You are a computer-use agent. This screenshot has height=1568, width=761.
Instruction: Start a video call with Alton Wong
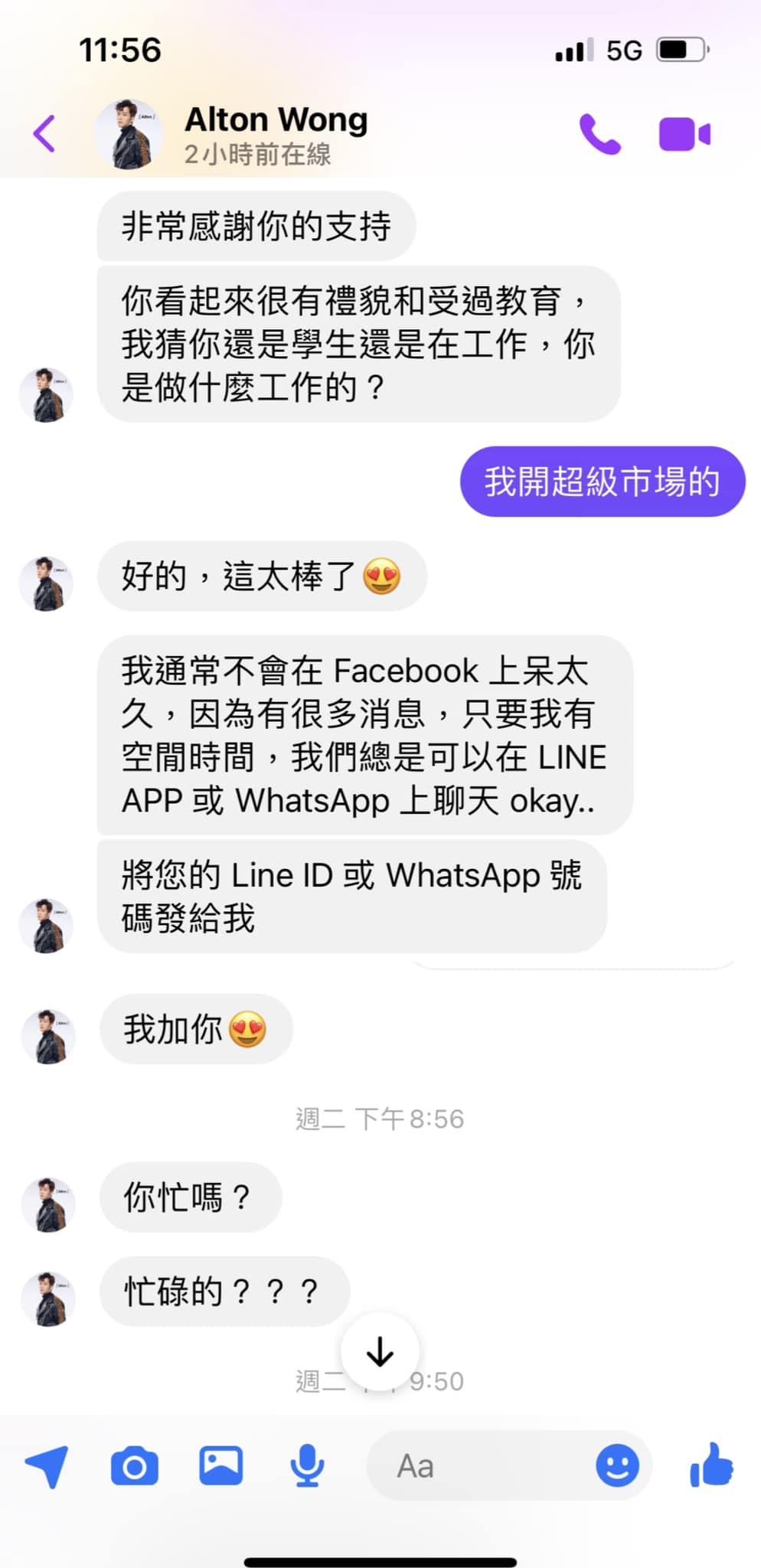coord(684,135)
